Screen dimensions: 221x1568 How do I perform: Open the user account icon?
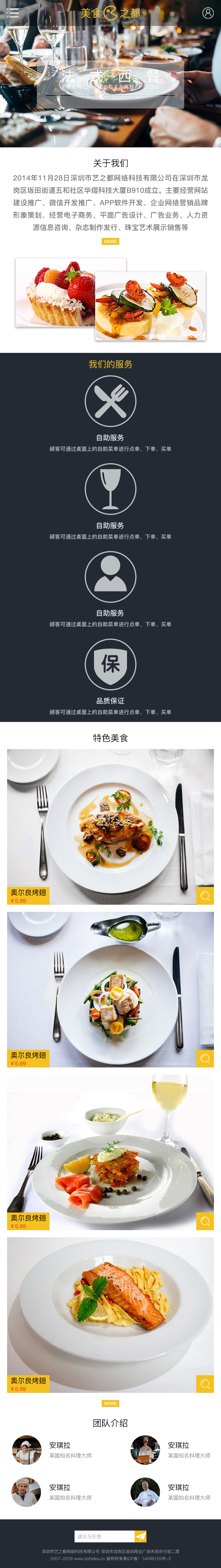[x=208, y=13]
